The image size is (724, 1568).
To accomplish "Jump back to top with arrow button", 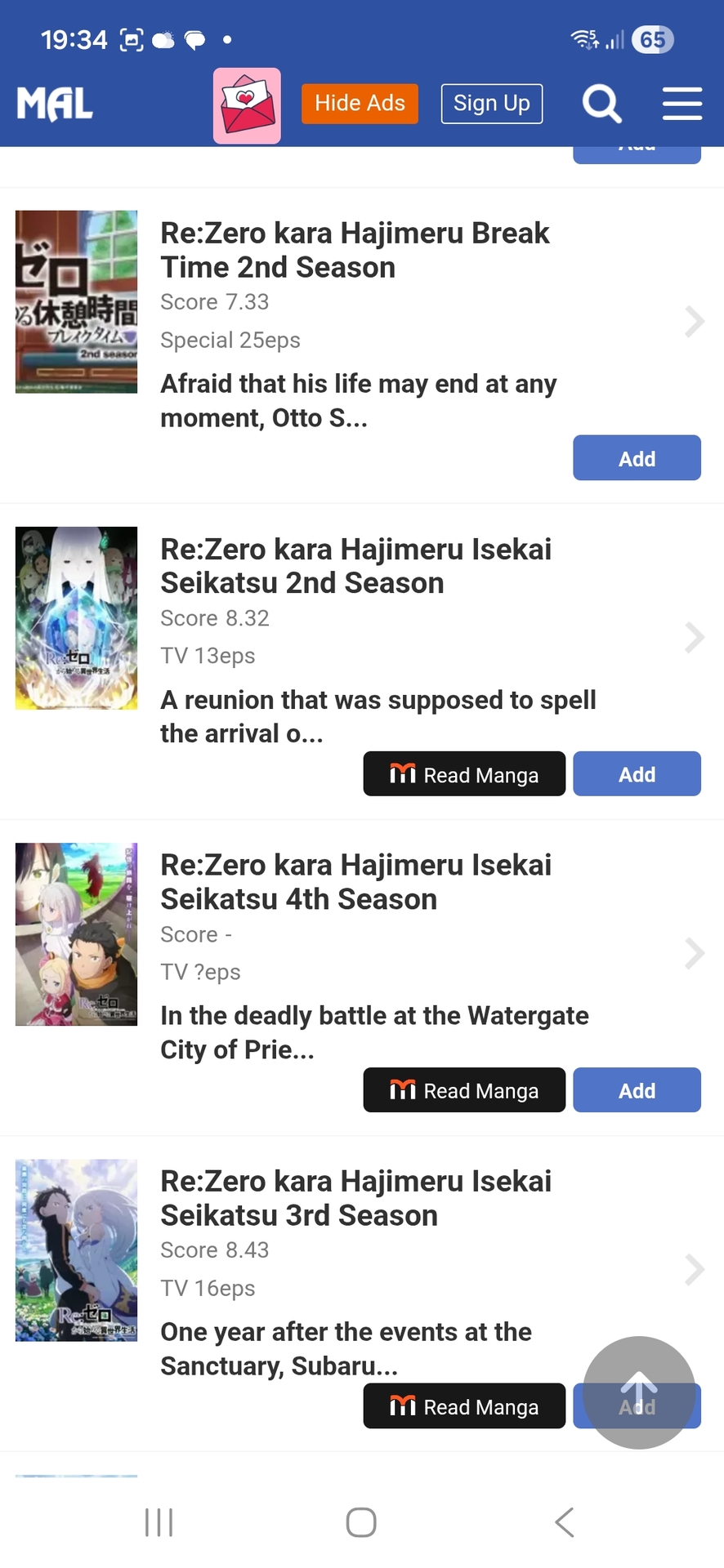I will 639,1392.
